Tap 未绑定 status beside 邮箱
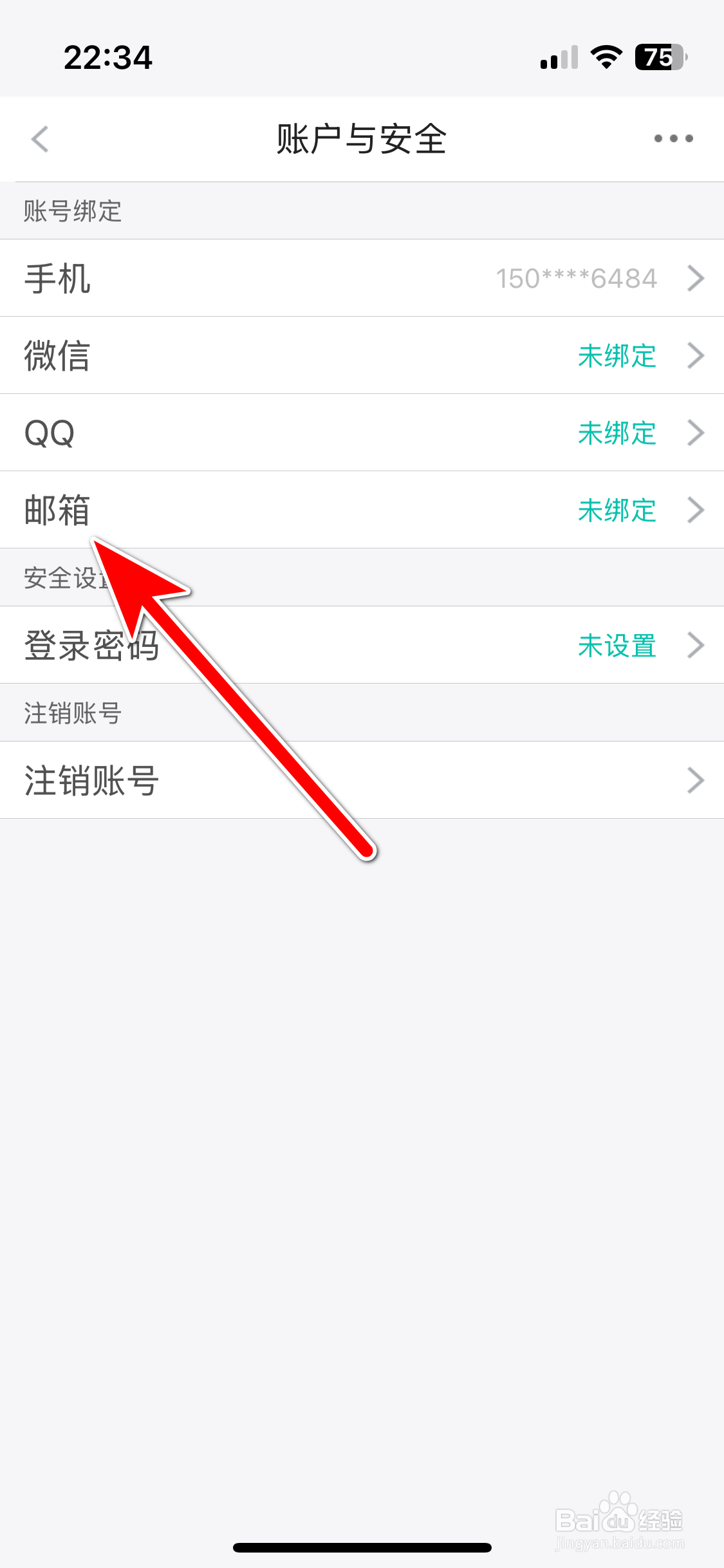 (616, 510)
